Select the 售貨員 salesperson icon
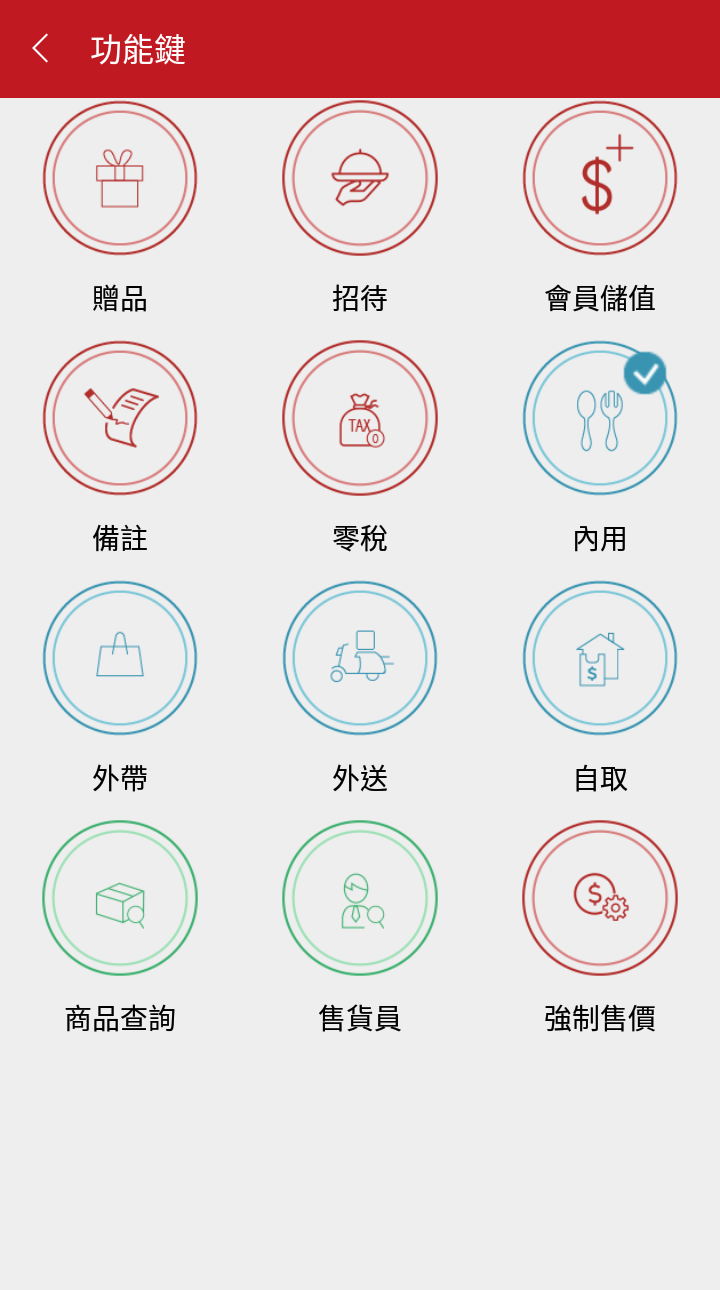 click(360, 897)
